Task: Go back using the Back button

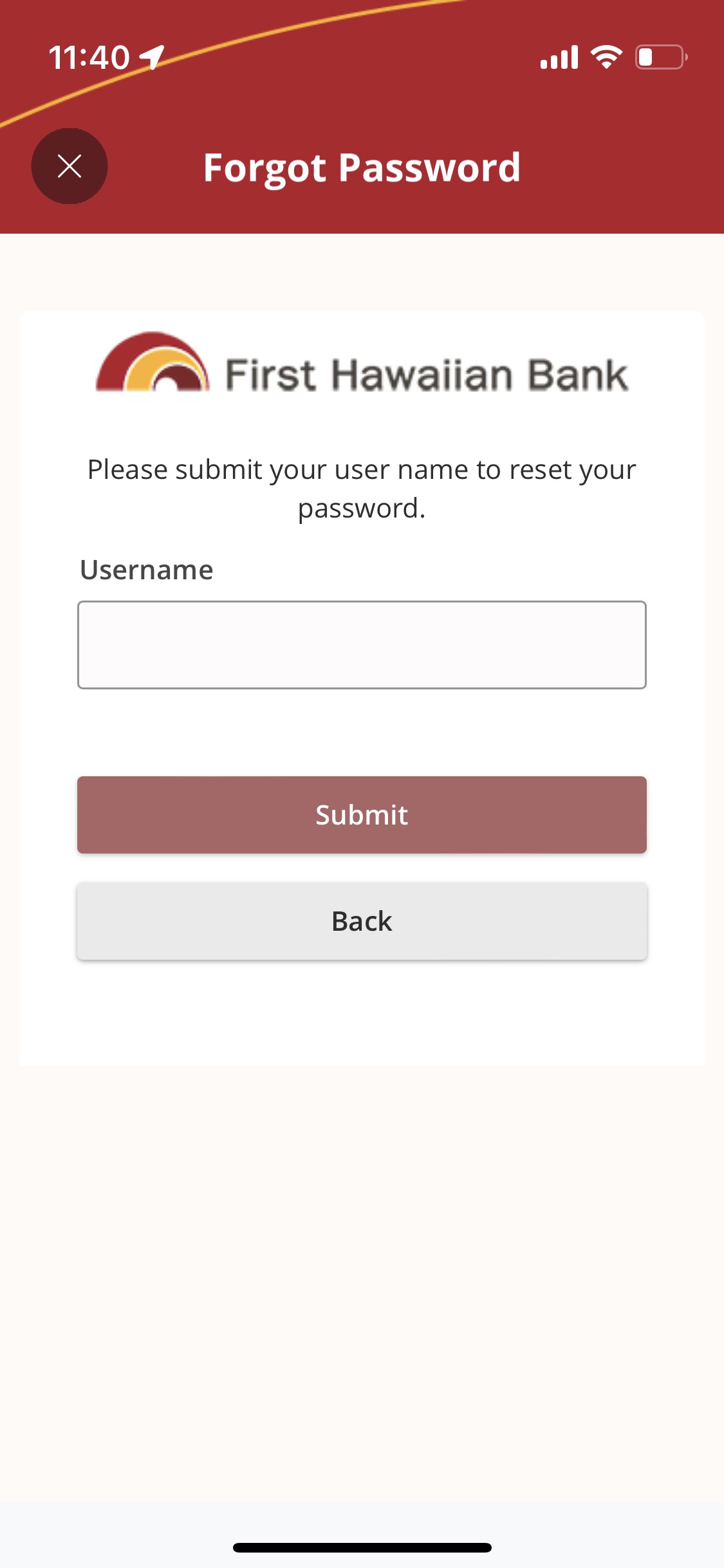Action: [362, 921]
